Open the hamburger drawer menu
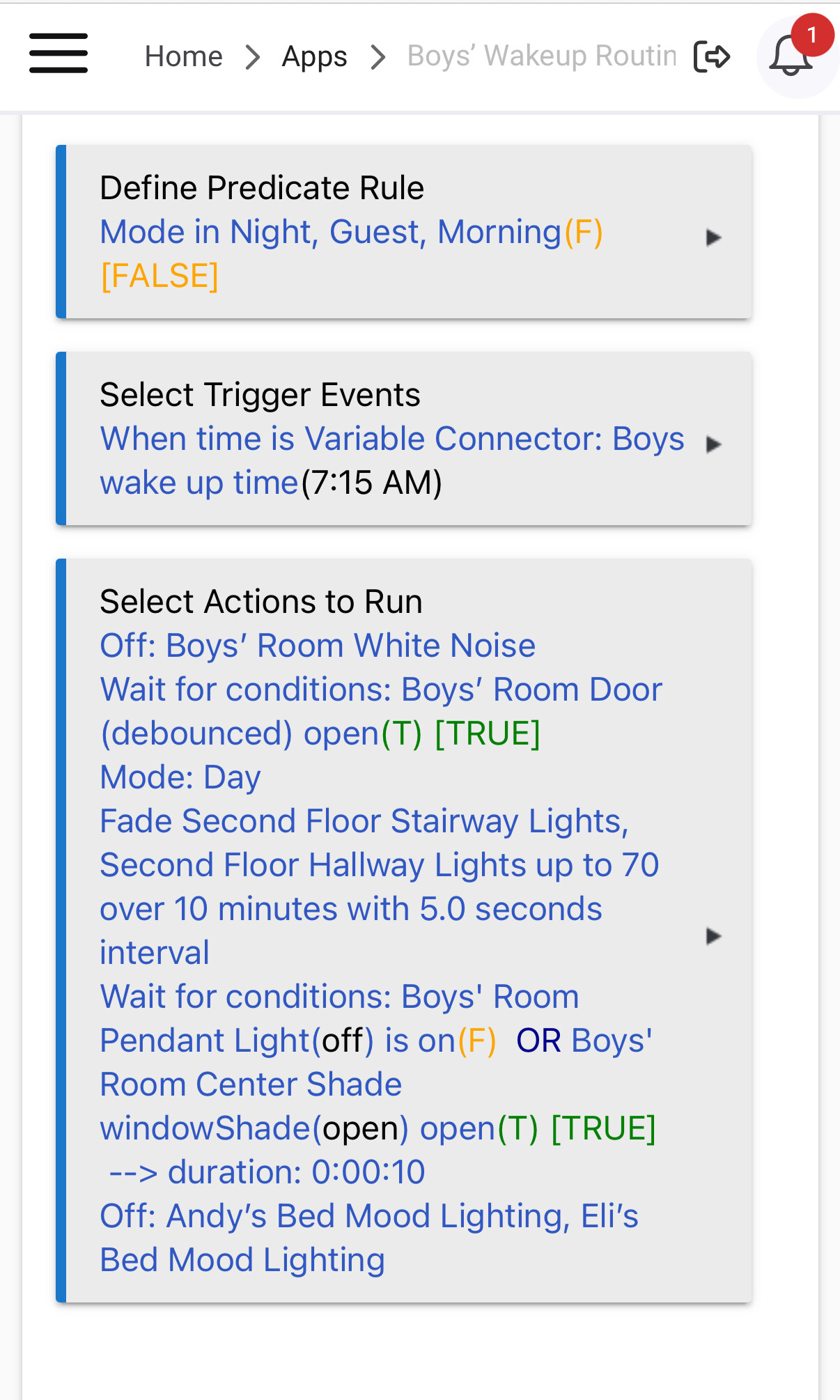This screenshot has width=840, height=1400. click(59, 54)
